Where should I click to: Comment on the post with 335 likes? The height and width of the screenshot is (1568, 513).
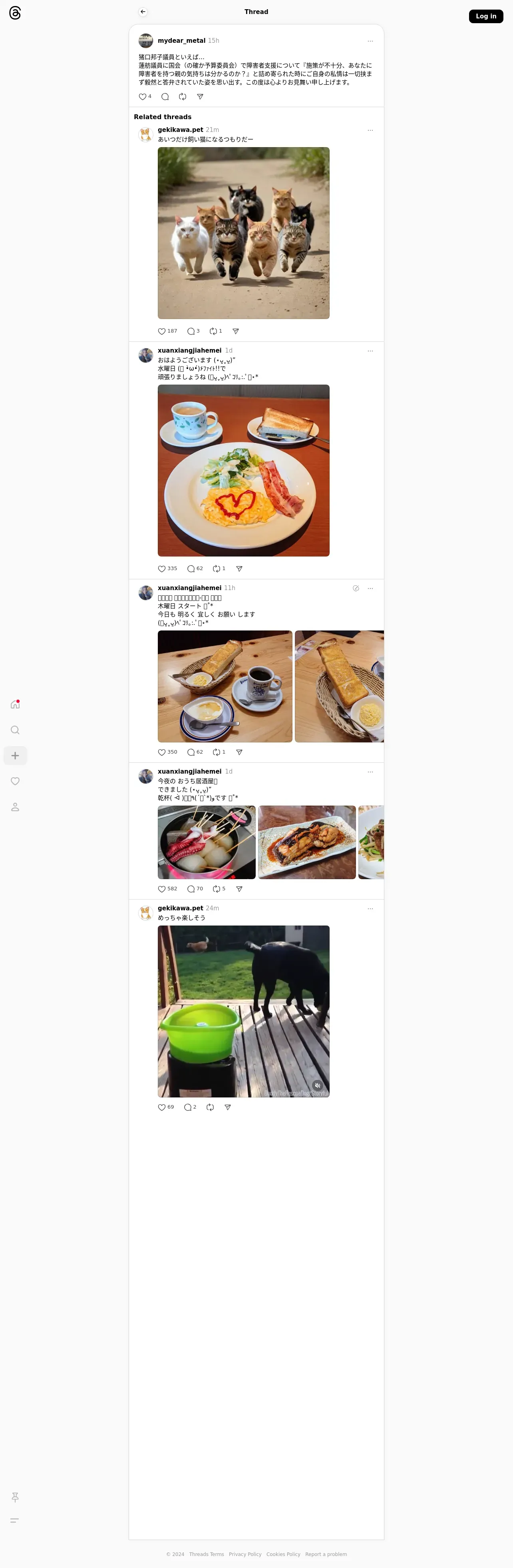[x=191, y=569]
